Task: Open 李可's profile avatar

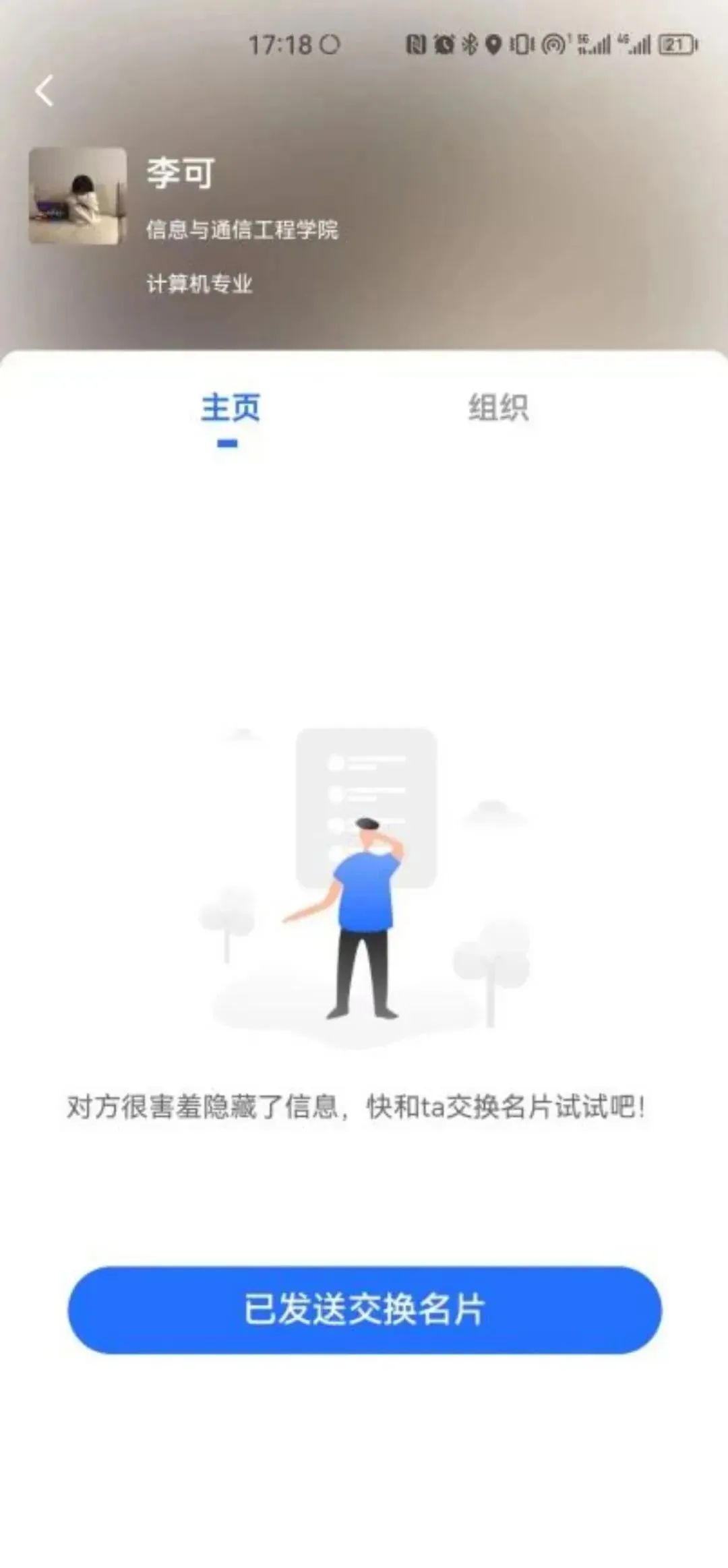Action: [78, 196]
